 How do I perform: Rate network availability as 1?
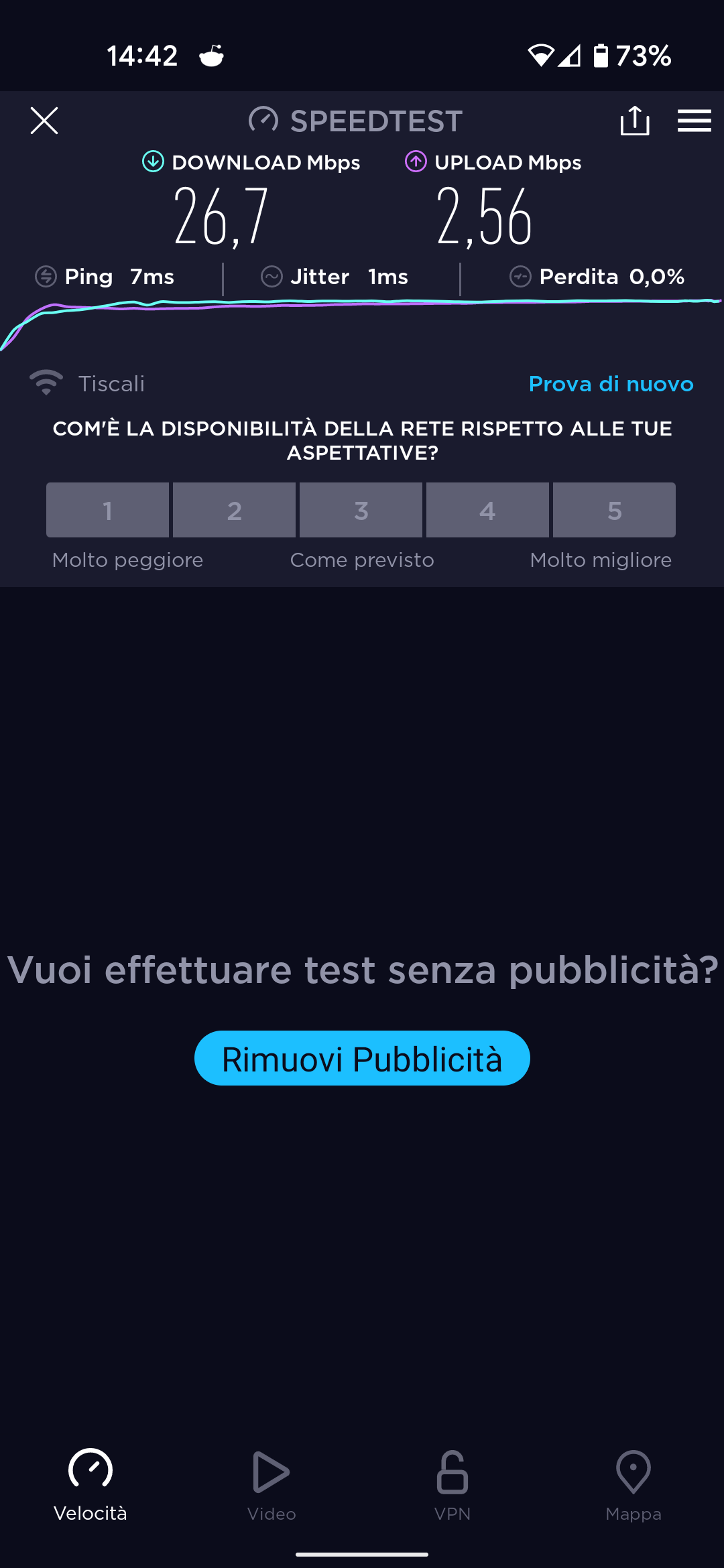(107, 510)
